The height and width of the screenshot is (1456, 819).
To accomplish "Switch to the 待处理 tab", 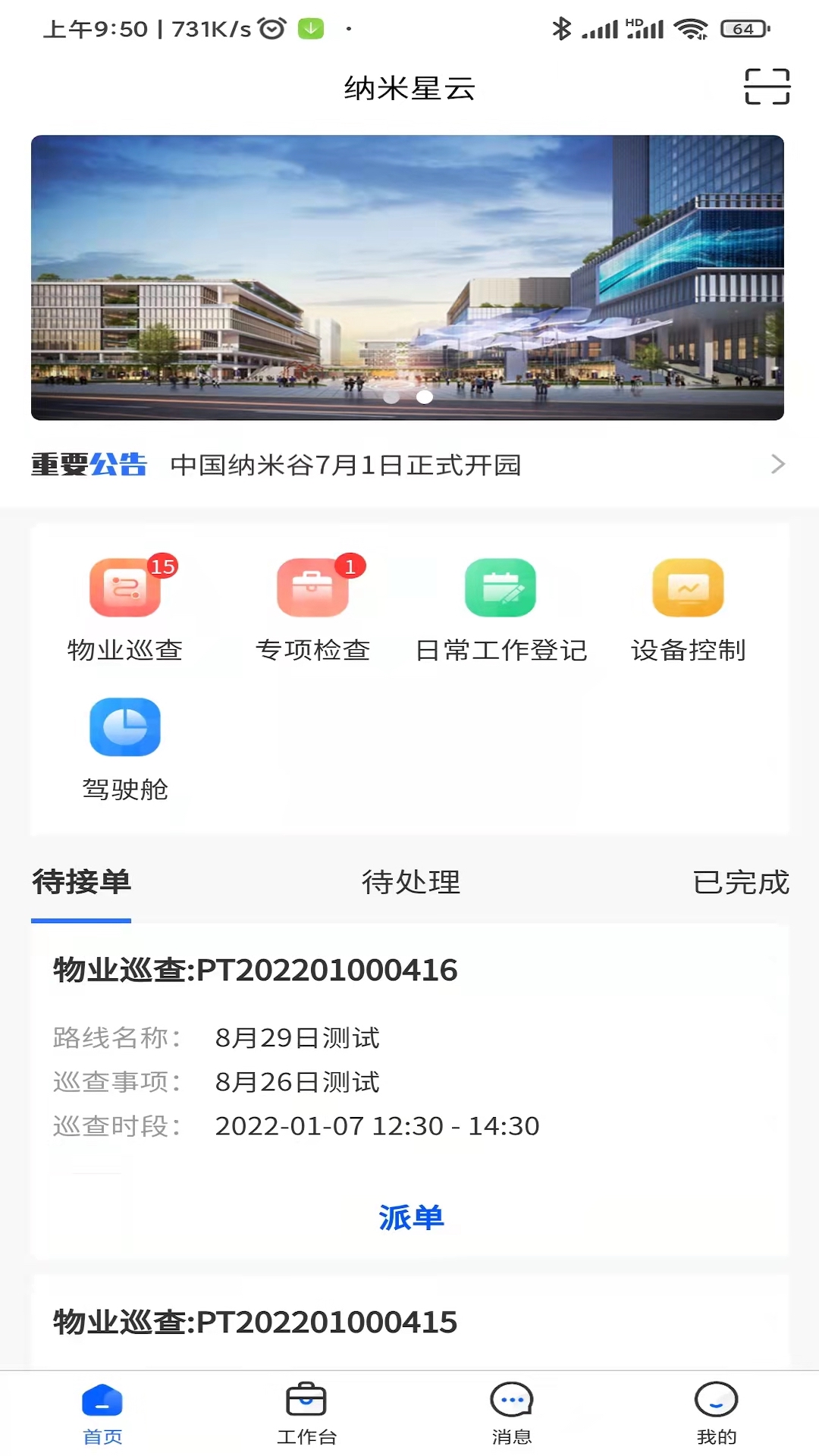I will coord(412,882).
